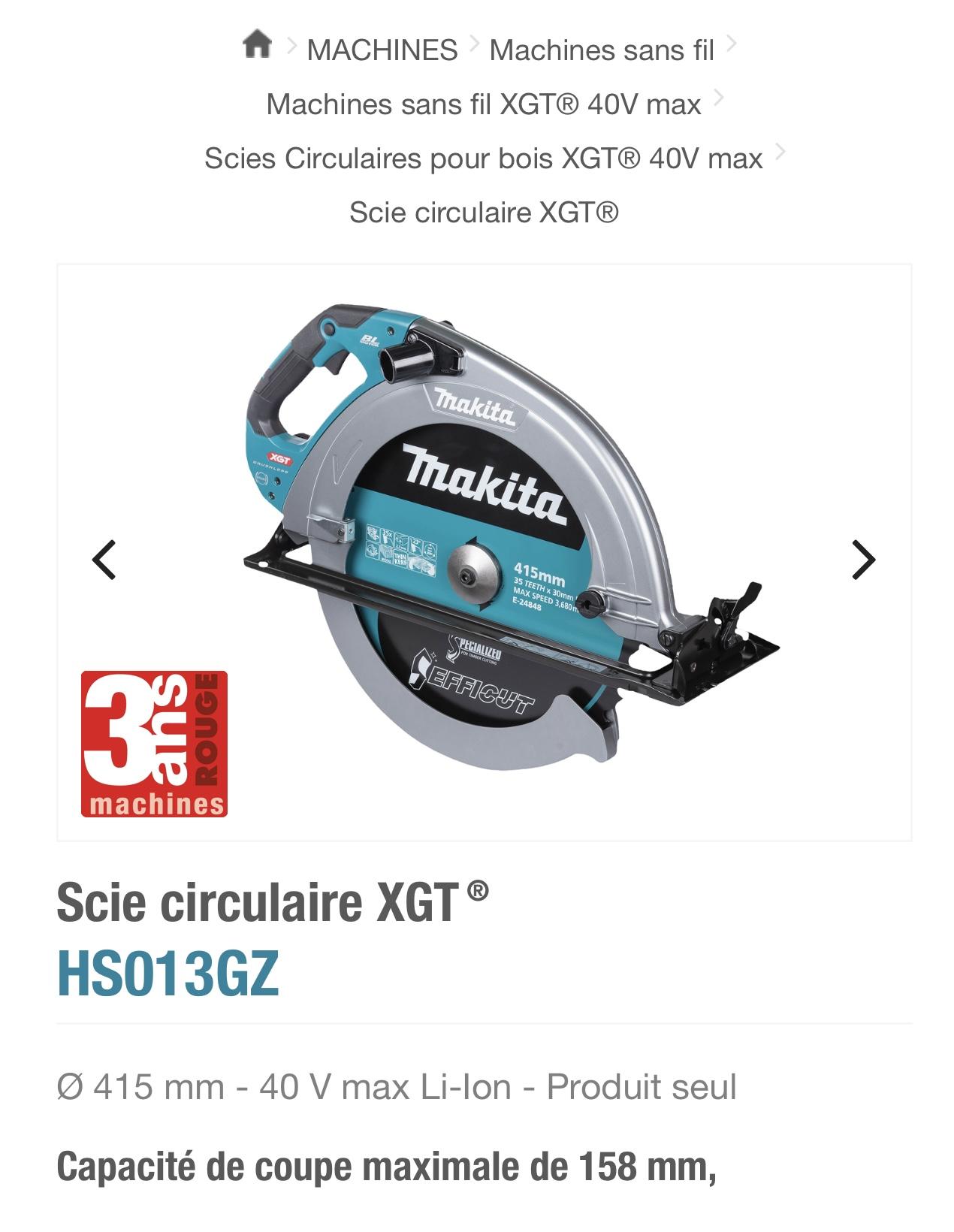Open the MACHINES breadcrumb link
Screen dimensions: 954x1232
pos(382,50)
